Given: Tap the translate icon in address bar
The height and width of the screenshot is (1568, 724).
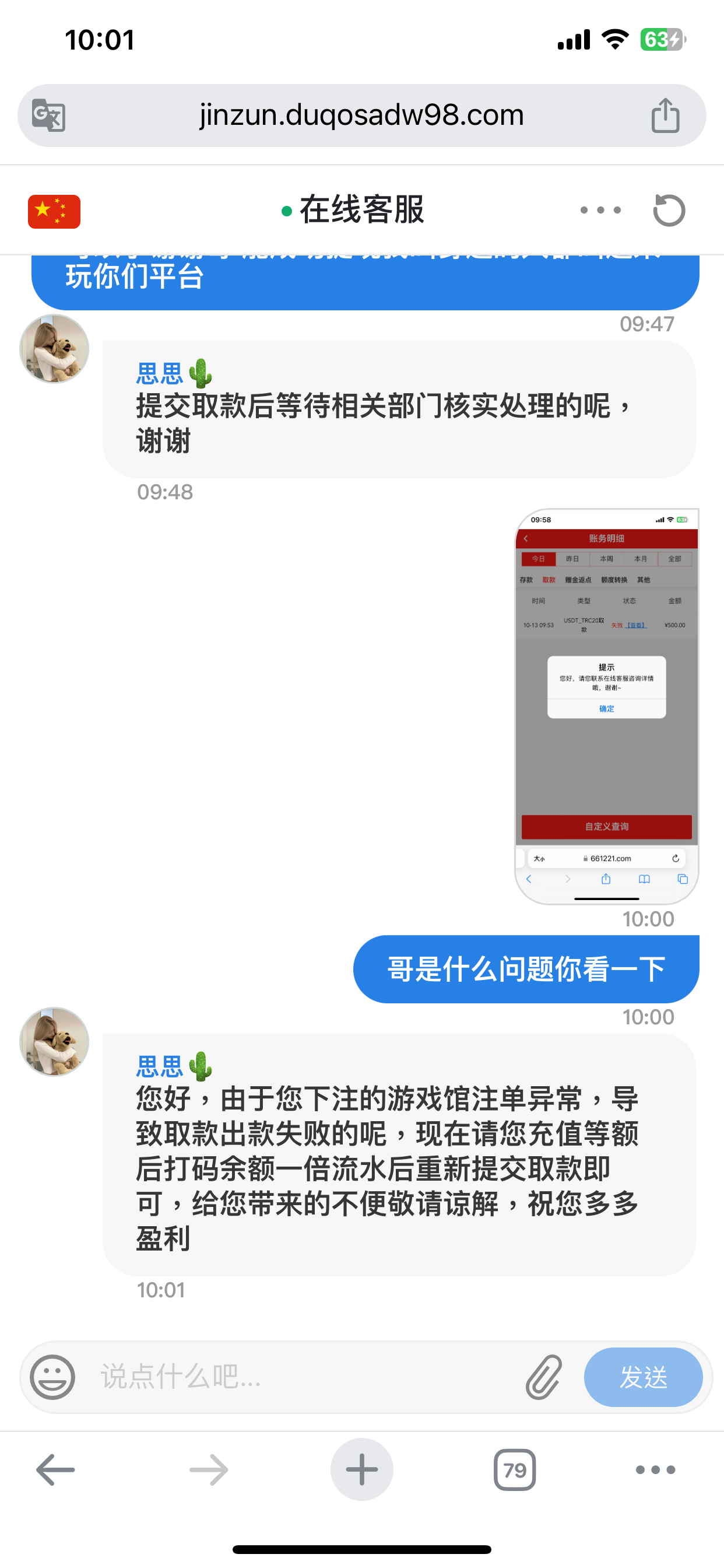Looking at the screenshot, I should click(48, 115).
